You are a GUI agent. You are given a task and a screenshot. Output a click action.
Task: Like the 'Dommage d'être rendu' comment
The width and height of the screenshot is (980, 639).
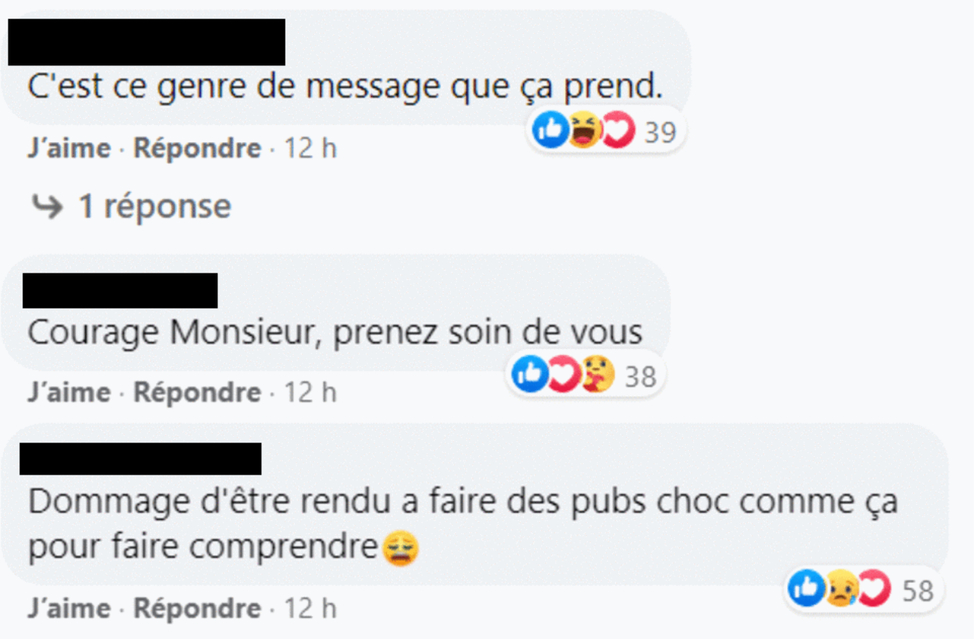point(68,608)
